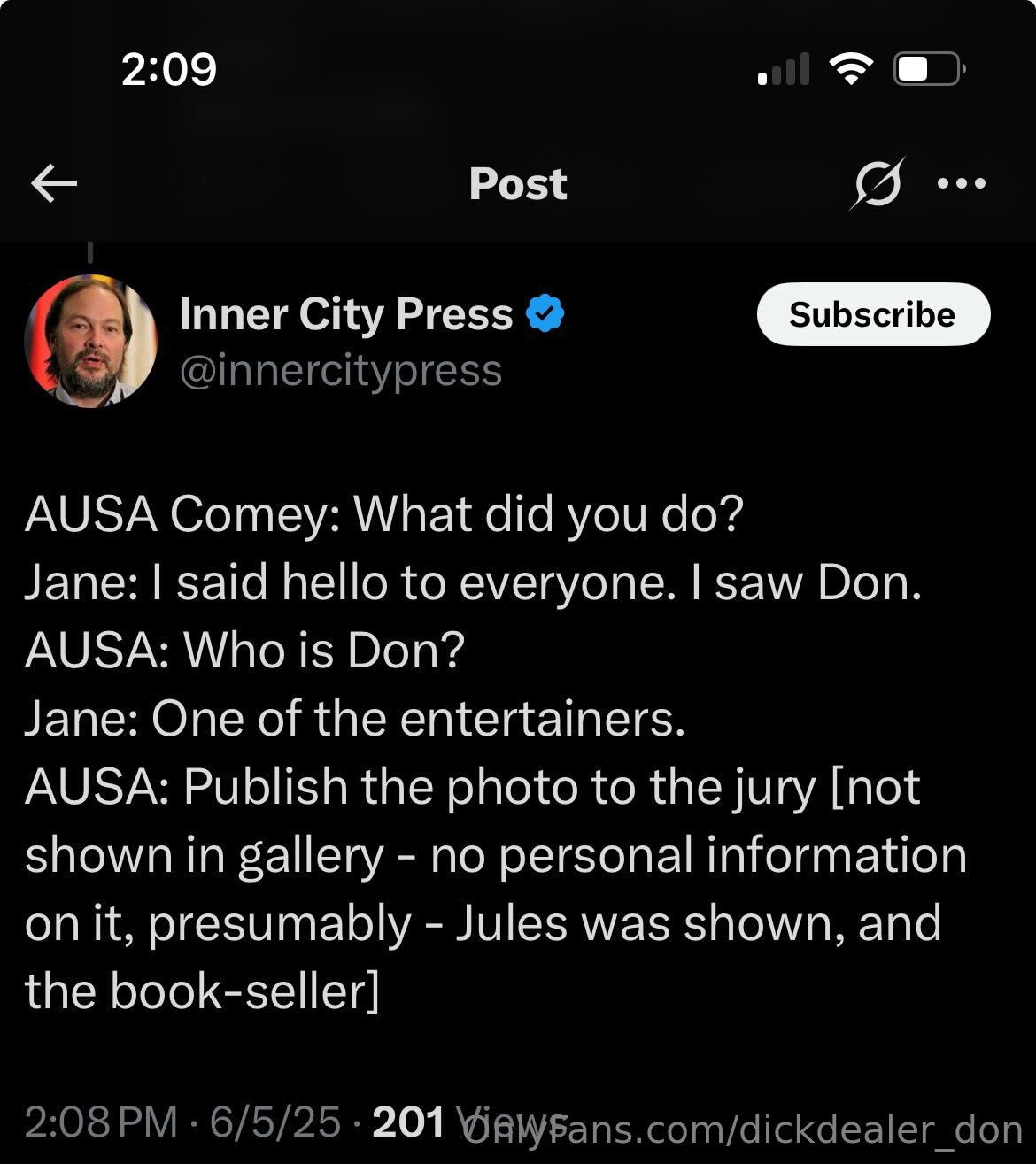Go back using the arrow icon
The width and height of the screenshot is (1036, 1164).
[x=54, y=184]
